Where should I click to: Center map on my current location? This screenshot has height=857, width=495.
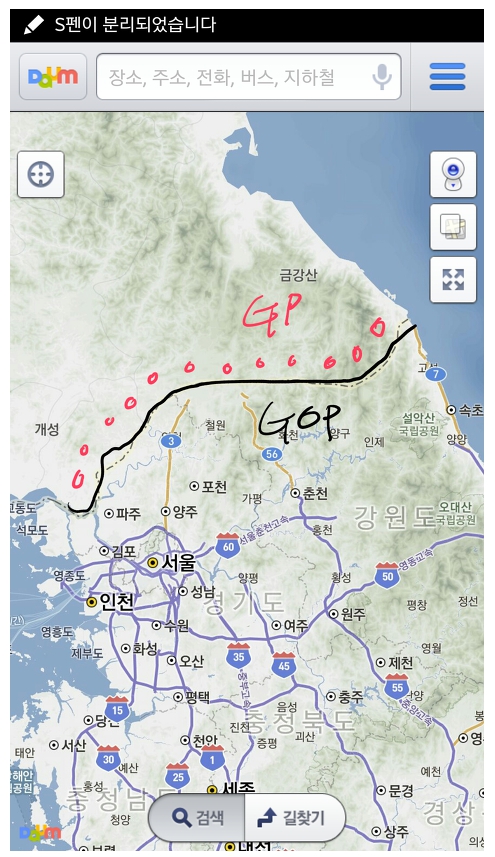pos(41,174)
